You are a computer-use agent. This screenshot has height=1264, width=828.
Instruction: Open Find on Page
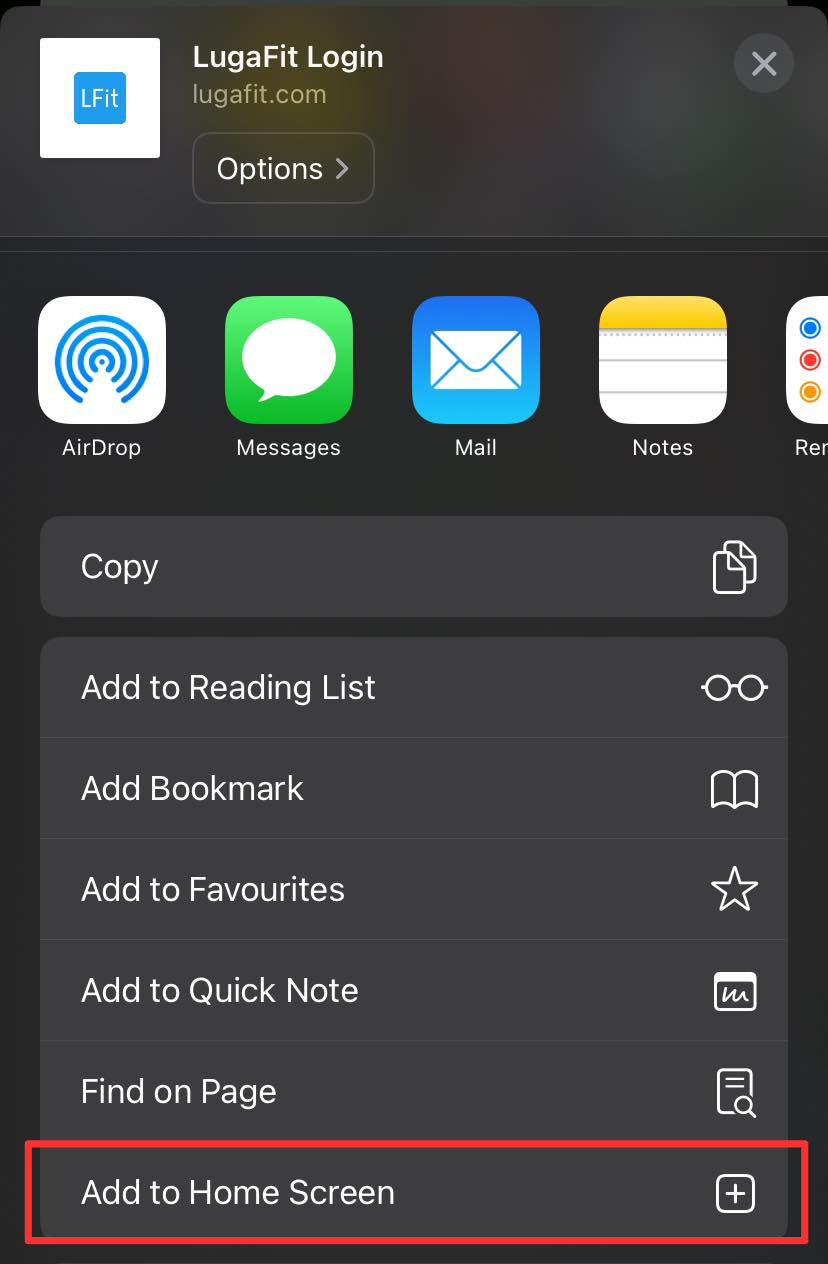(413, 1092)
